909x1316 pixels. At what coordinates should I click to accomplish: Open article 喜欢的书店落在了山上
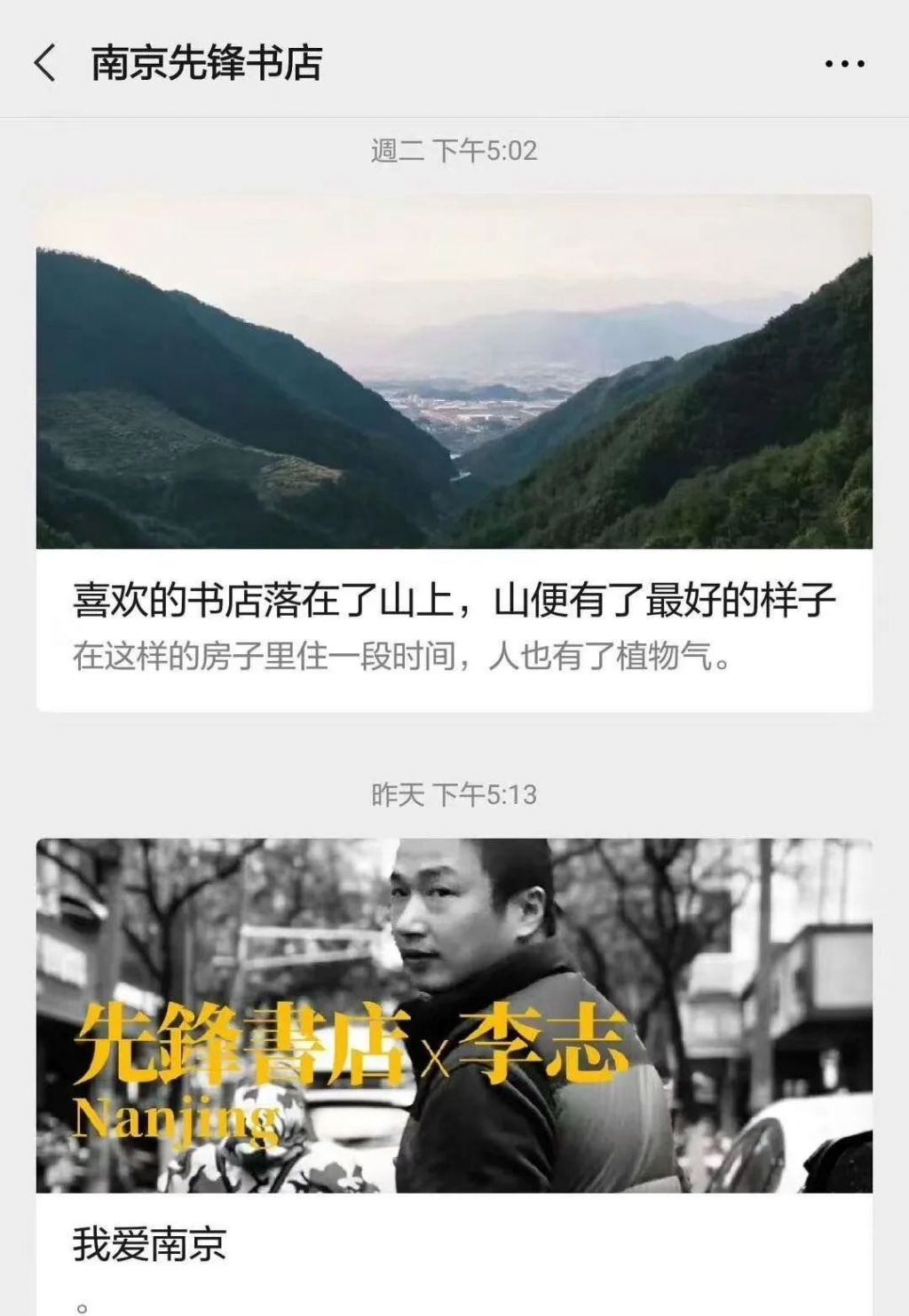tap(454, 601)
